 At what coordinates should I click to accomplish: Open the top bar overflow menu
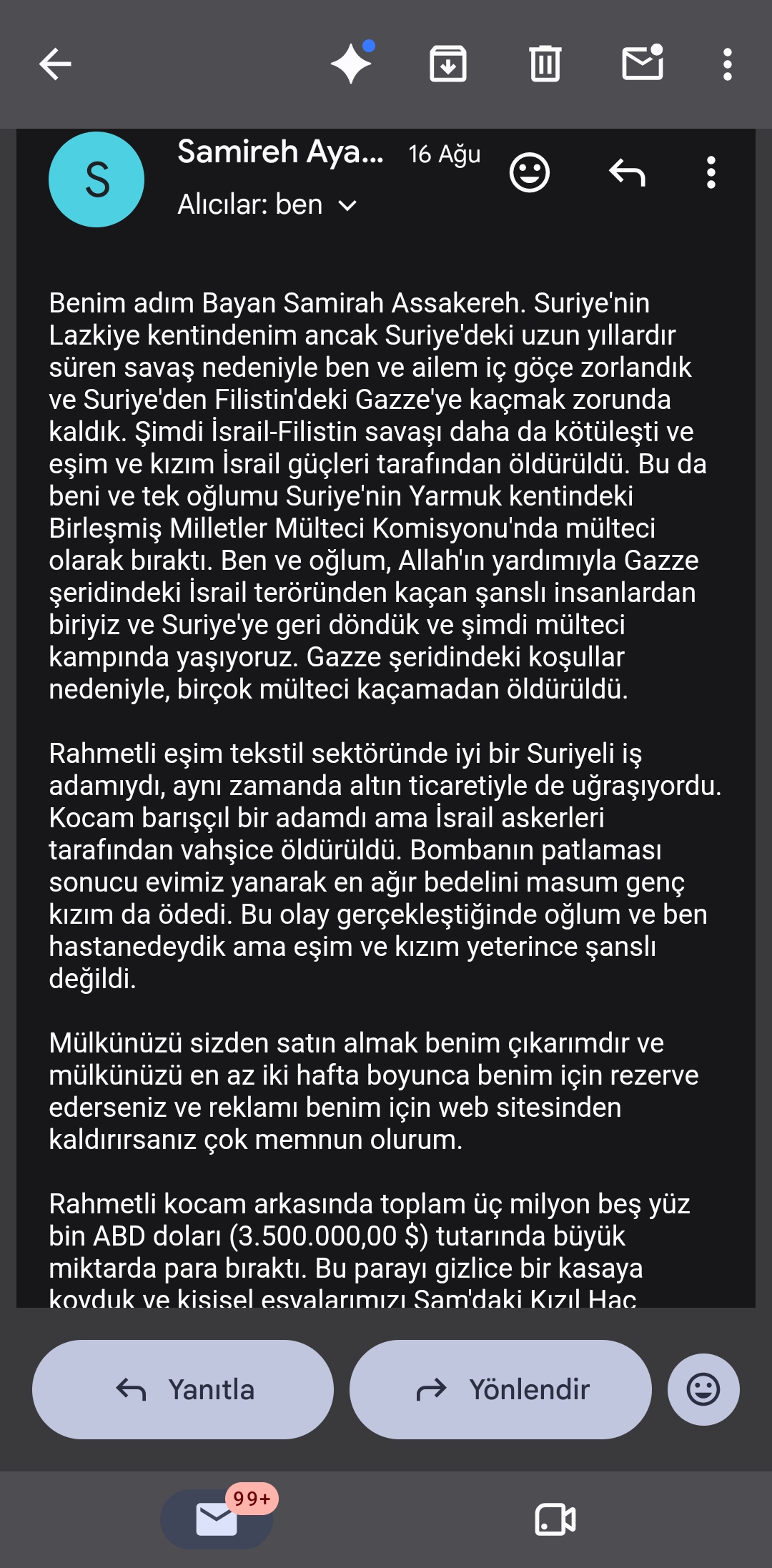point(727,64)
